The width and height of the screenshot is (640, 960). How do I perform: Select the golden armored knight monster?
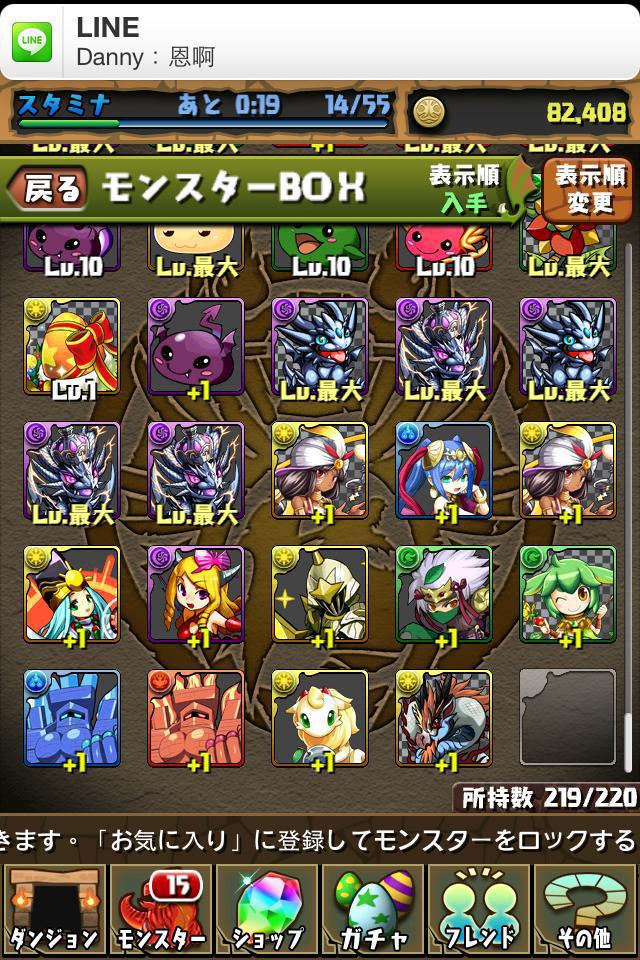[x=319, y=595]
